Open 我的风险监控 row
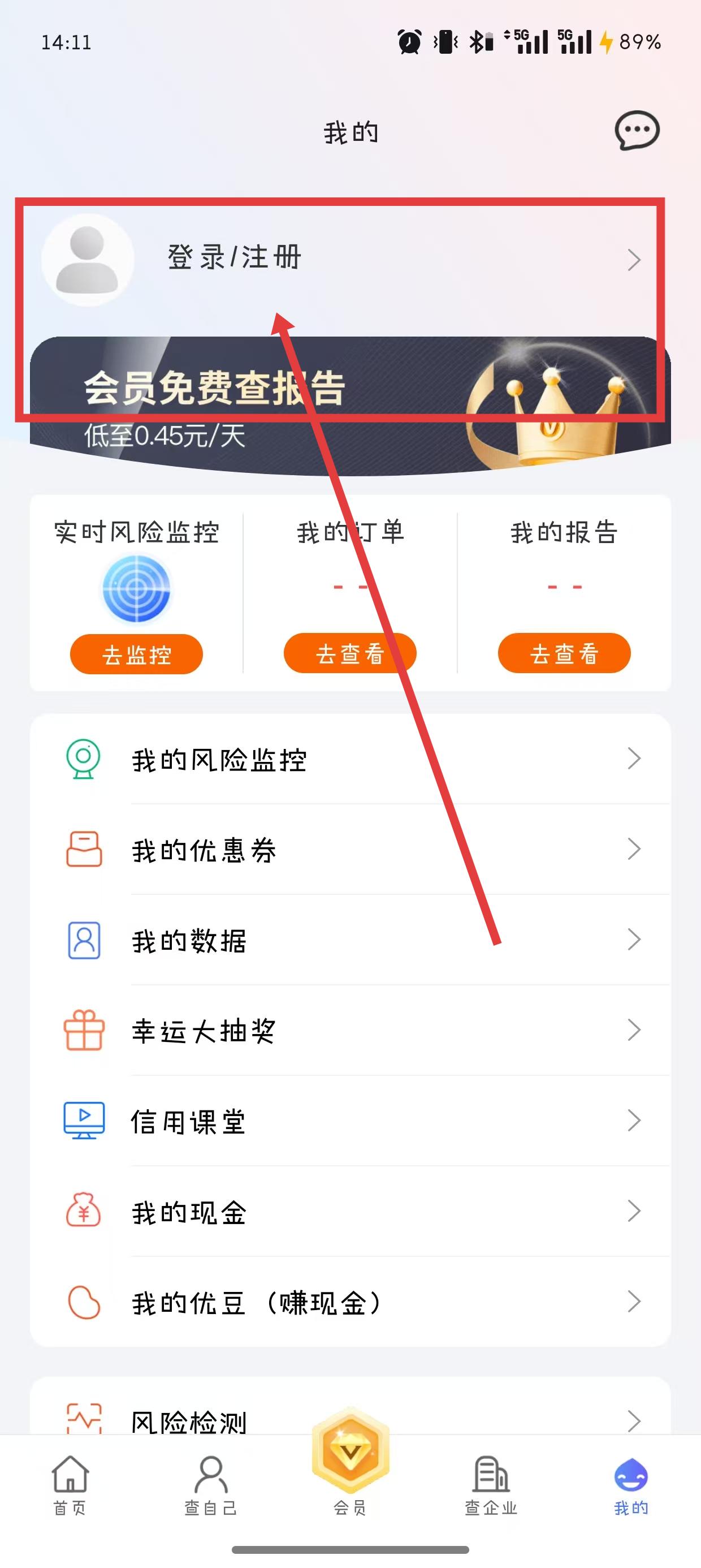The height and width of the screenshot is (1568, 701). click(x=350, y=760)
